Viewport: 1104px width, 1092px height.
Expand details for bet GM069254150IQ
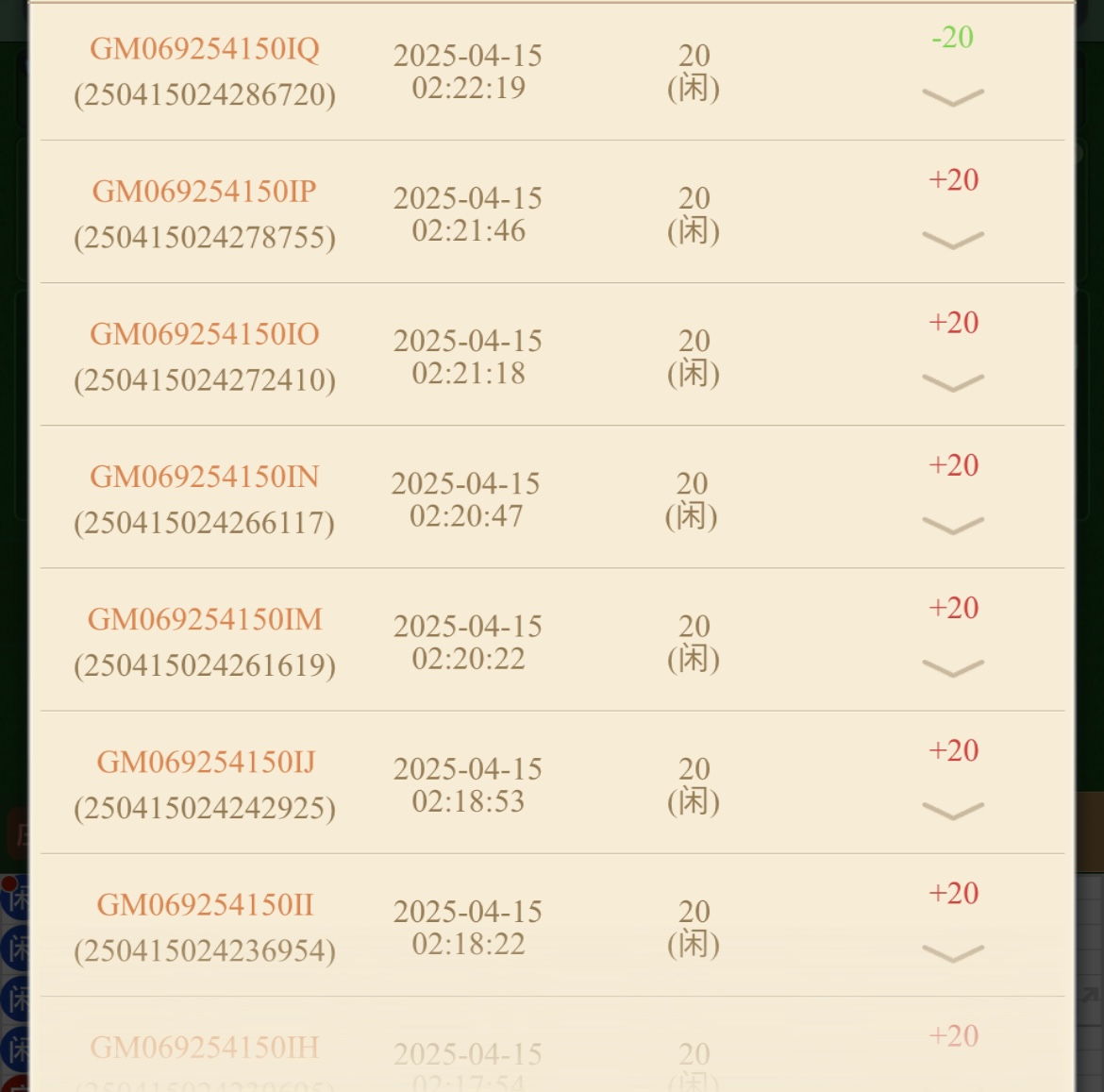[x=952, y=97]
